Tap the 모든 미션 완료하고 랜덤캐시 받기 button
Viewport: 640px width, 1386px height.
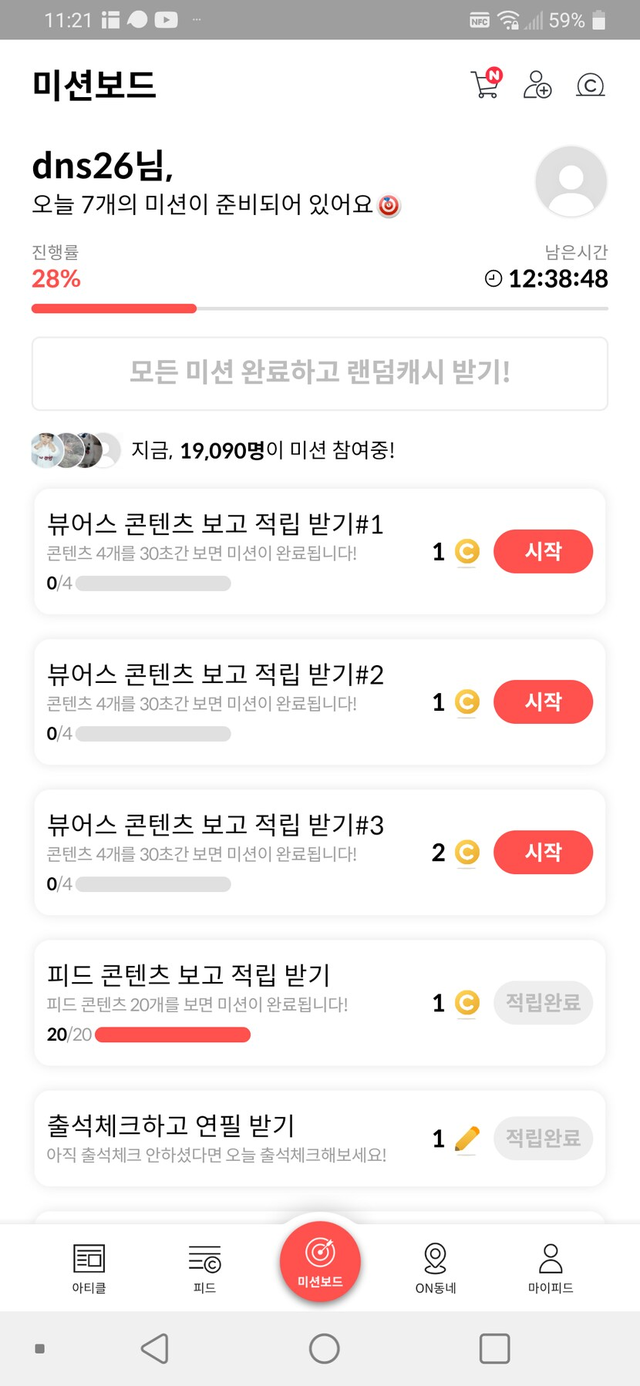(320, 374)
